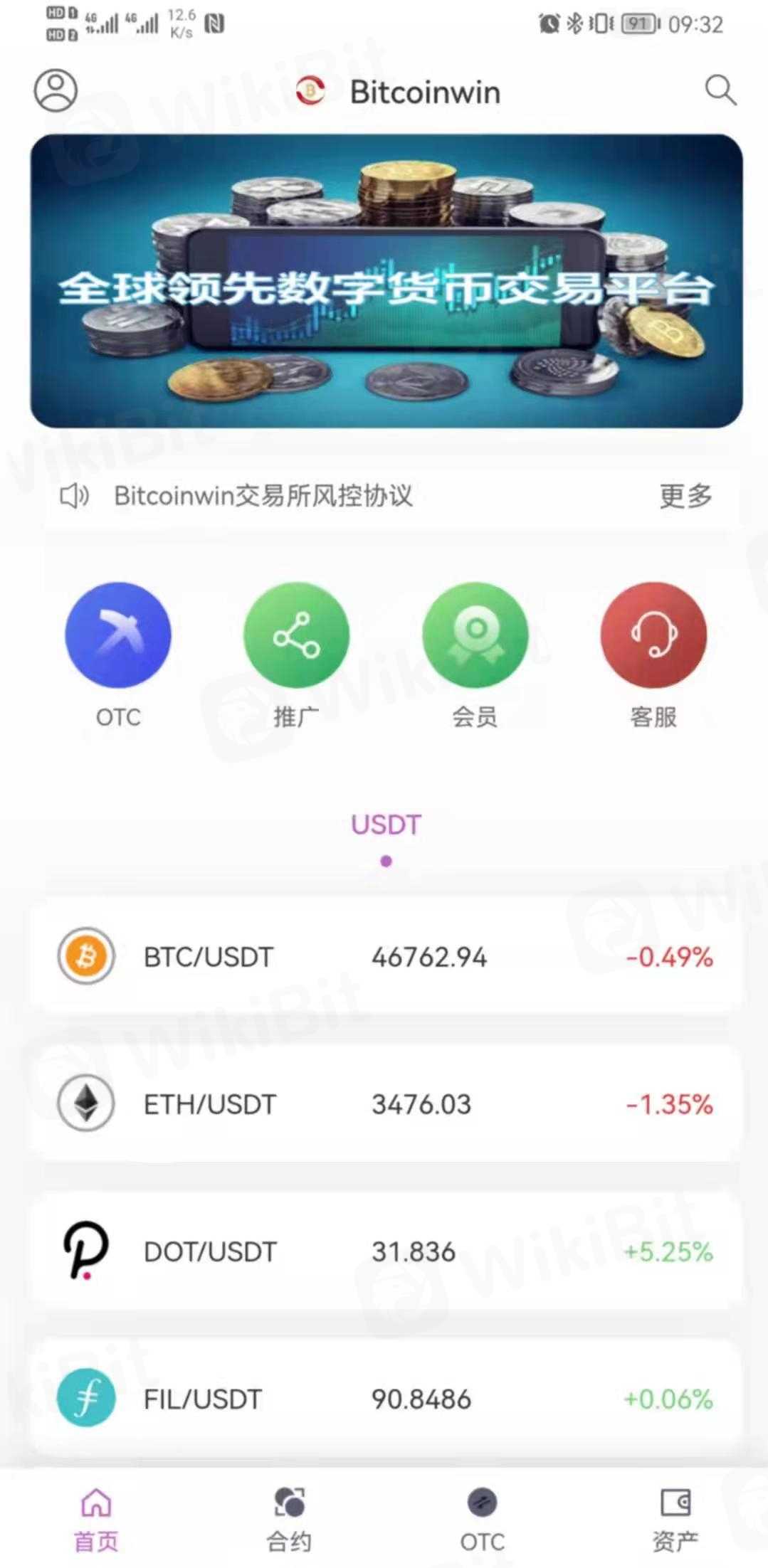The height and width of the screenshot is (1568, 768).
Task: Open the search magnifier
Action: [720, 90]
